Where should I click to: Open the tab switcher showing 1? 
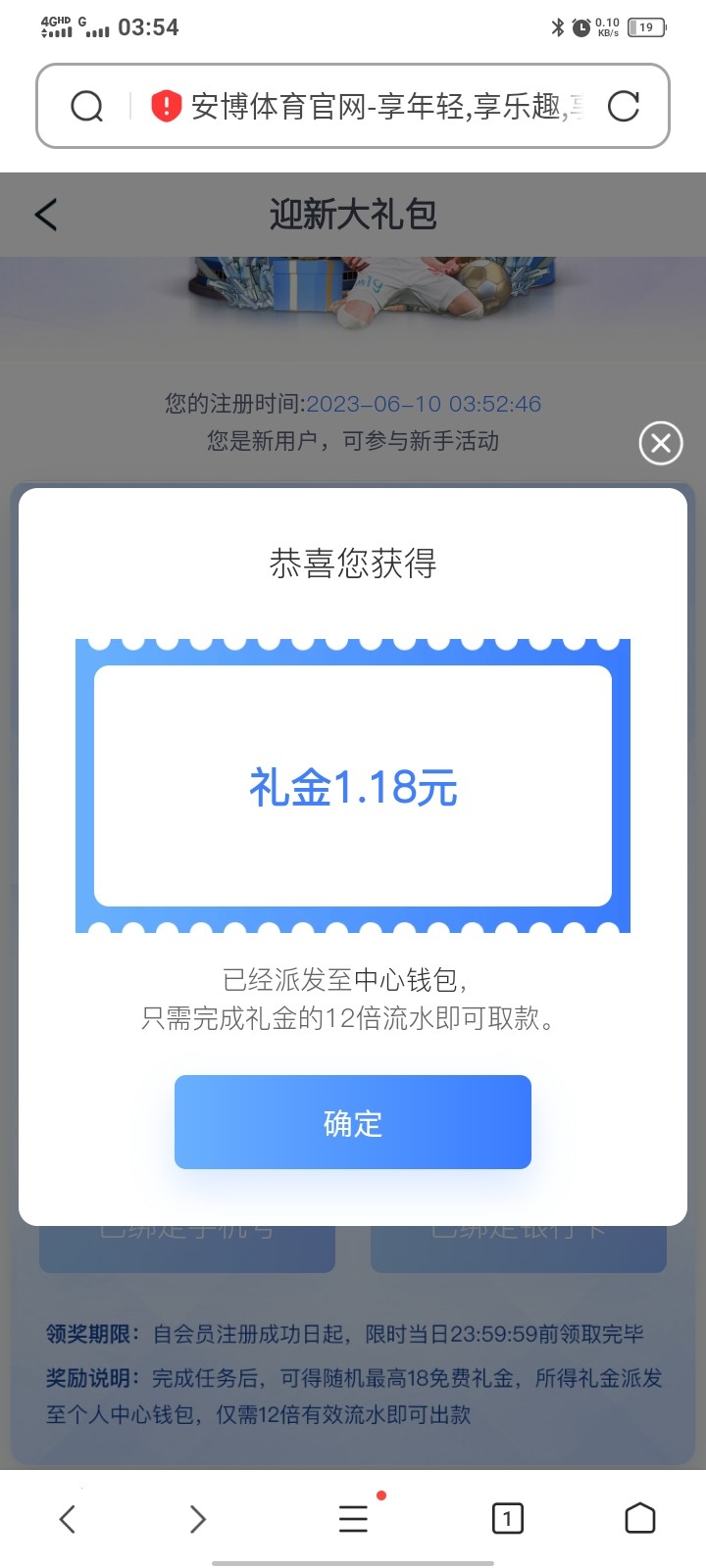pos(506,1517)
